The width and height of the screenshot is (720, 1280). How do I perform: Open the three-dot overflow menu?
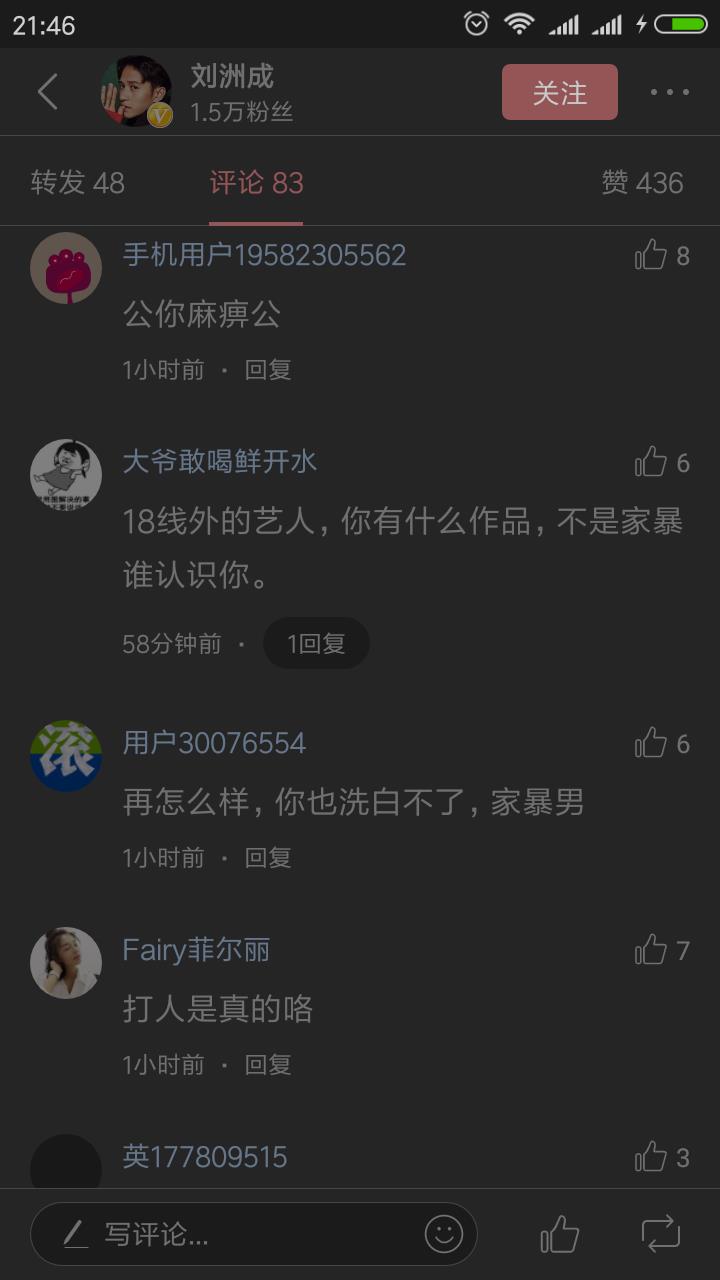(669, 92)
